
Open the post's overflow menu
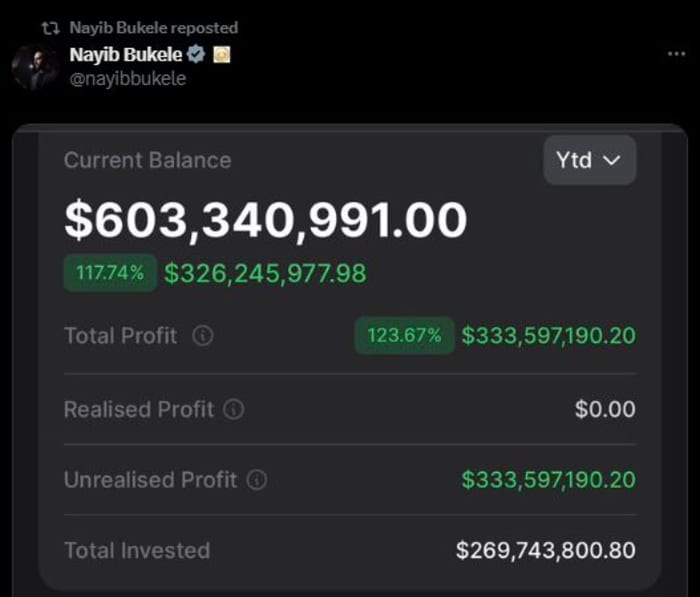676,53
